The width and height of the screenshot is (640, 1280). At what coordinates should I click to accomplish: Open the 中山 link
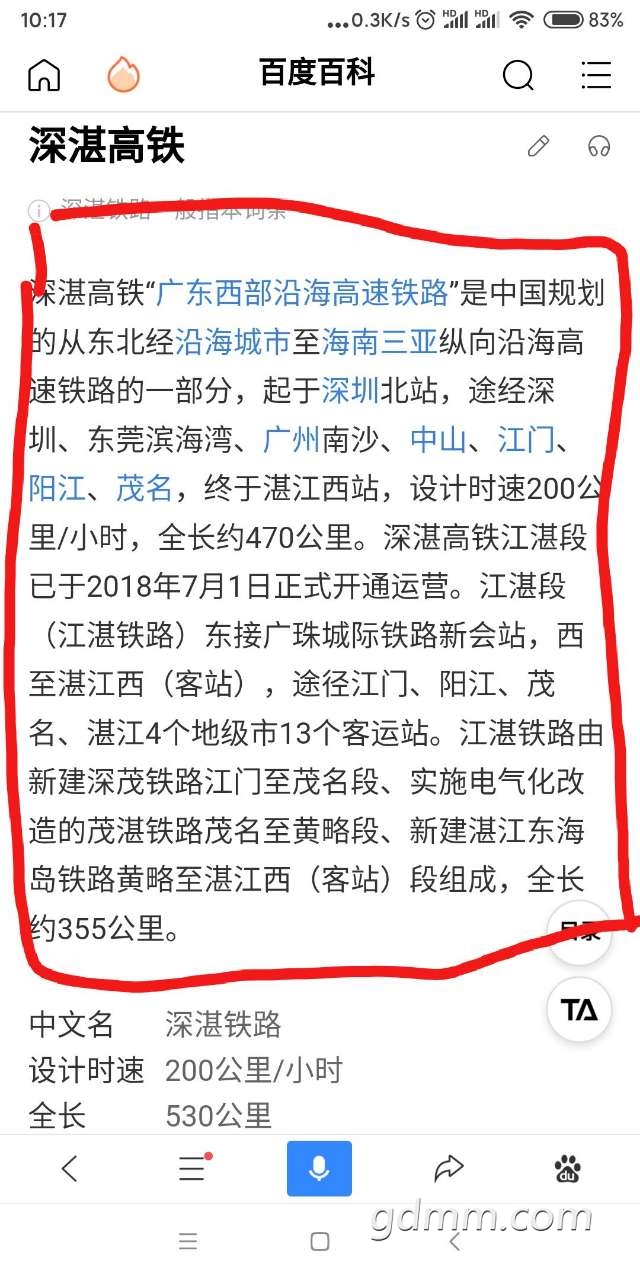pyautogui.click(x=438, y=440)
